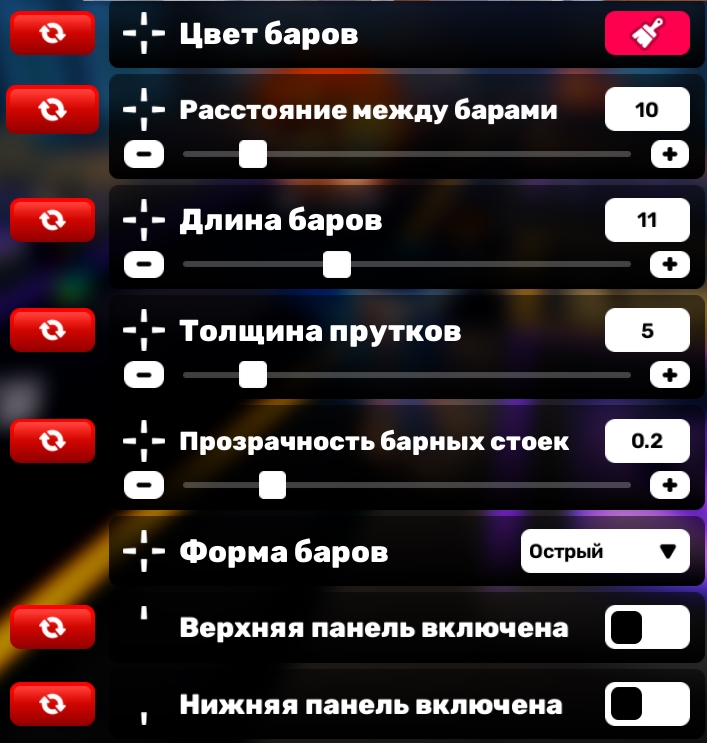This screenshot has width=707, height=743.
Task: Edit the Прозрачность барных стоек value field
Action: click(647, 440)
